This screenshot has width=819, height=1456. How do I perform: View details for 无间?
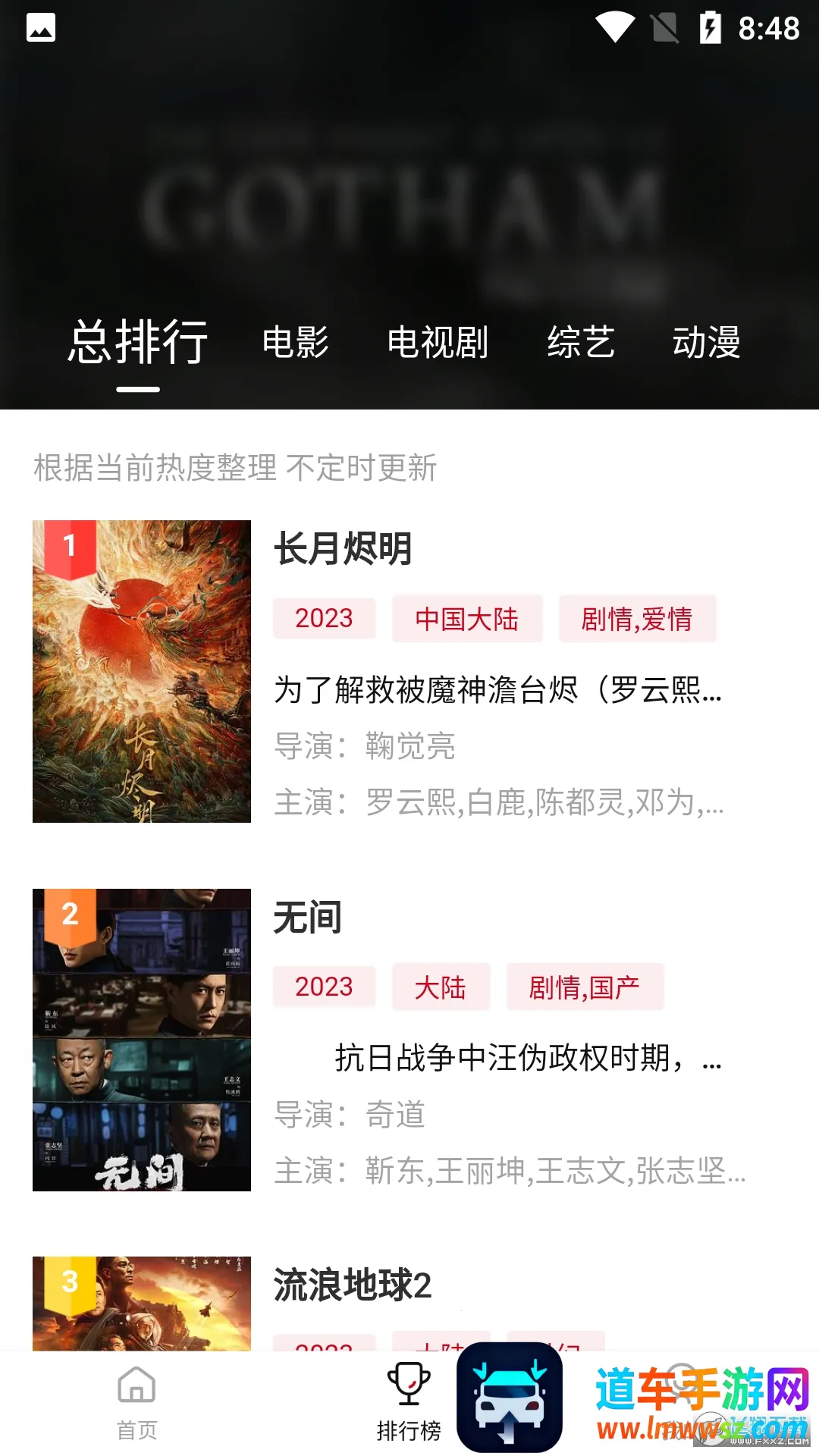(x=308, y=918)
